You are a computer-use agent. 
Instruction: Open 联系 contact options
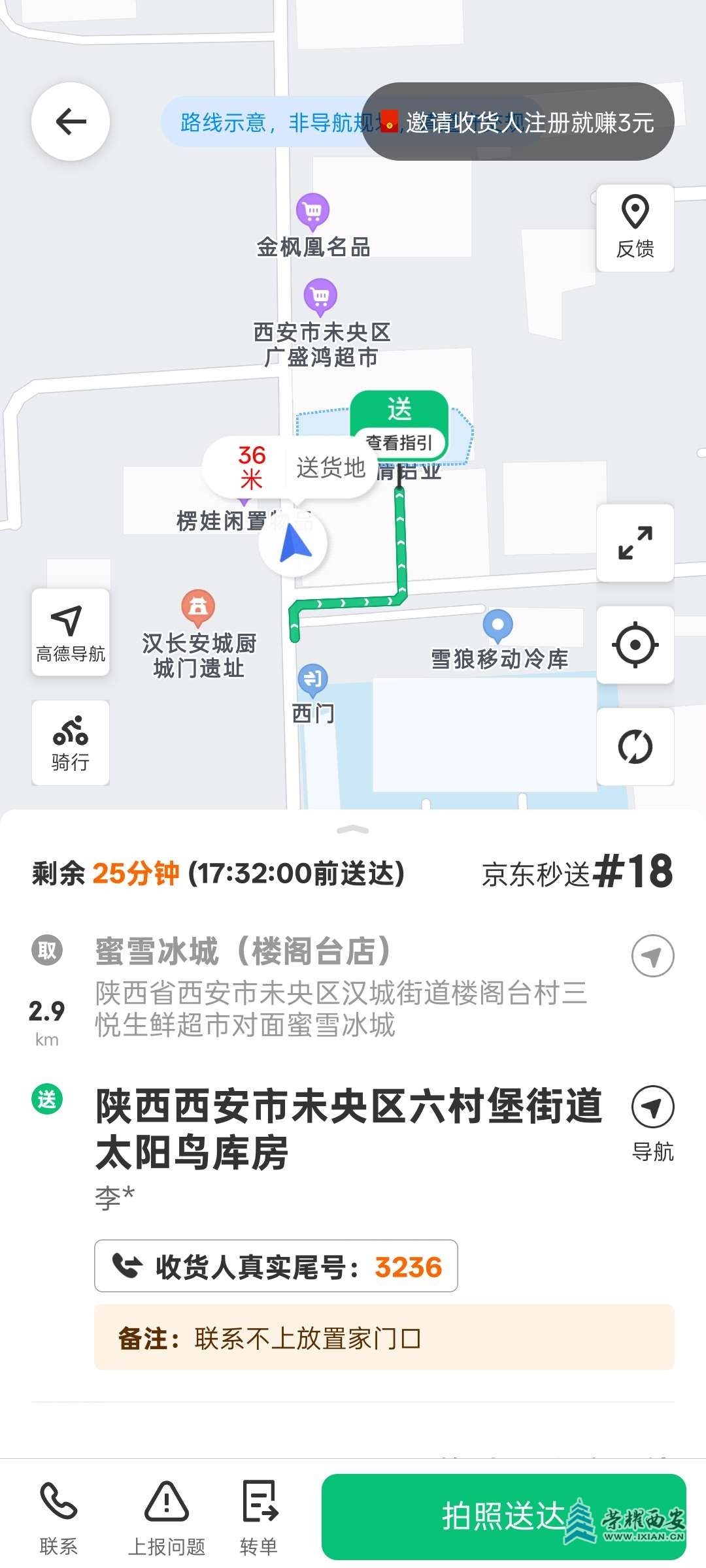59,1517
